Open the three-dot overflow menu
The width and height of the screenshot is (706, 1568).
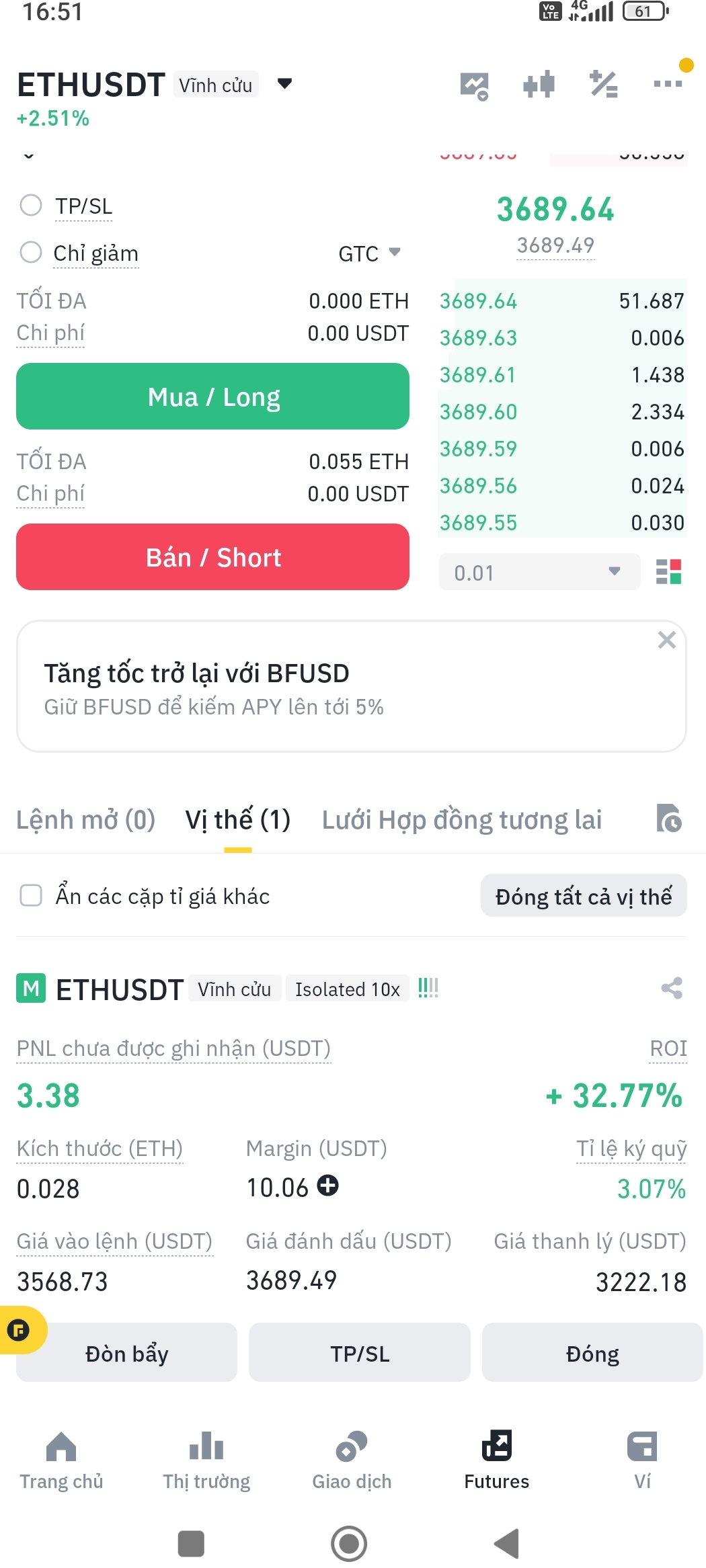tap(668, 84)
